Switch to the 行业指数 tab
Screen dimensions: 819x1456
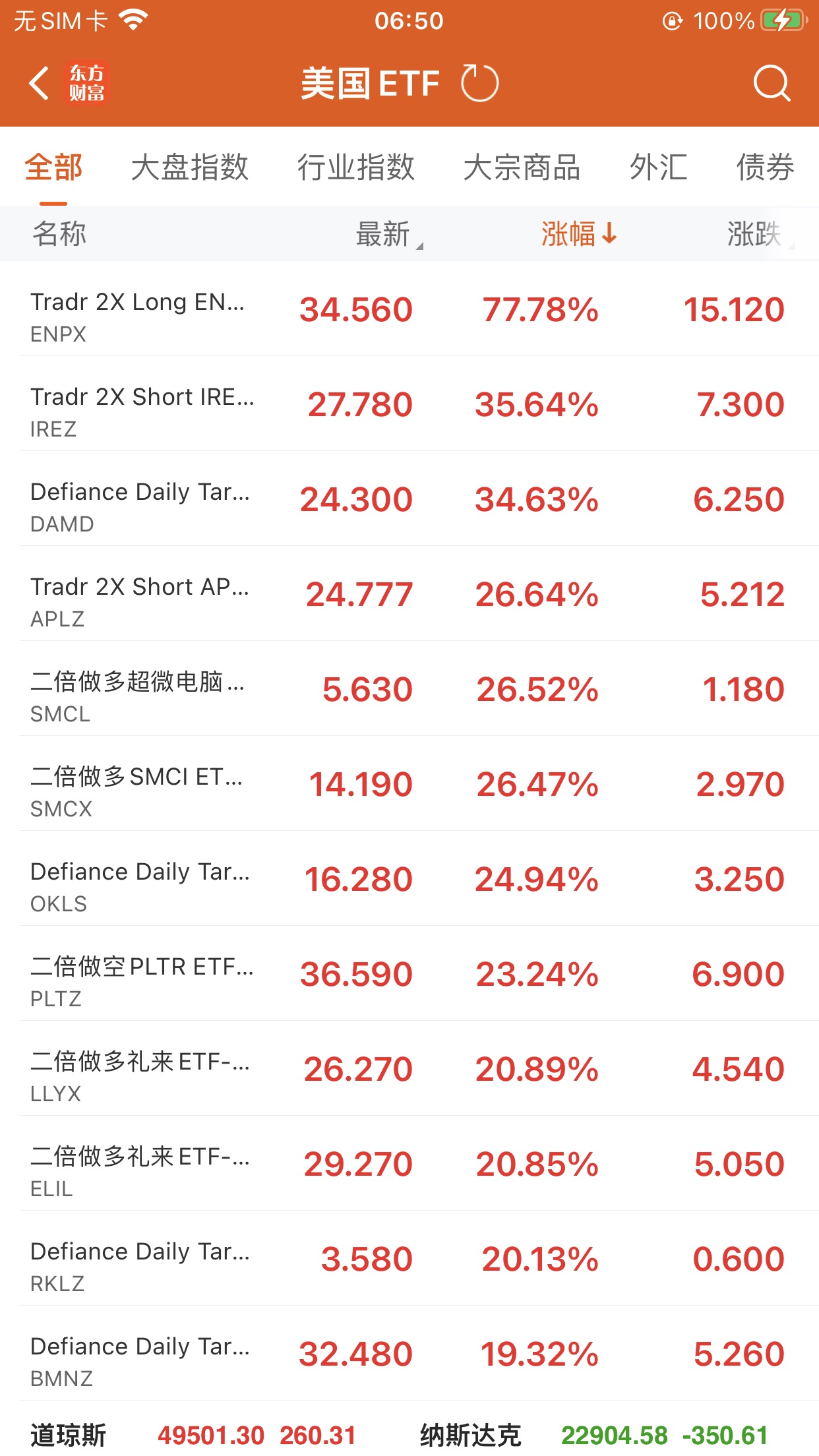(x=355, y=167)
